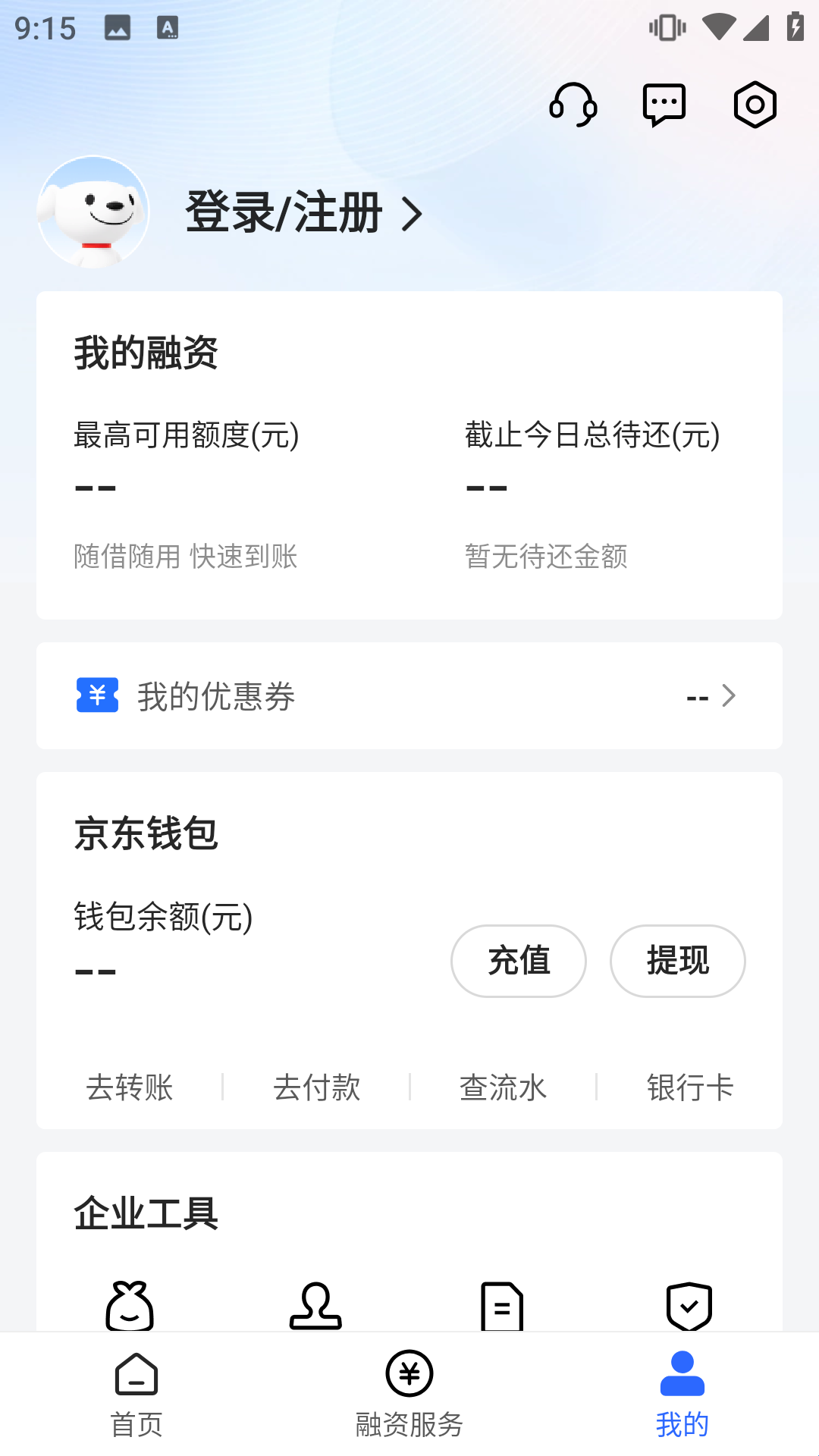The width and height of the screenshot is (819, 1456).
Task: Open the settings gear icon
Action: pyautogui.click(x=755, y=105)
